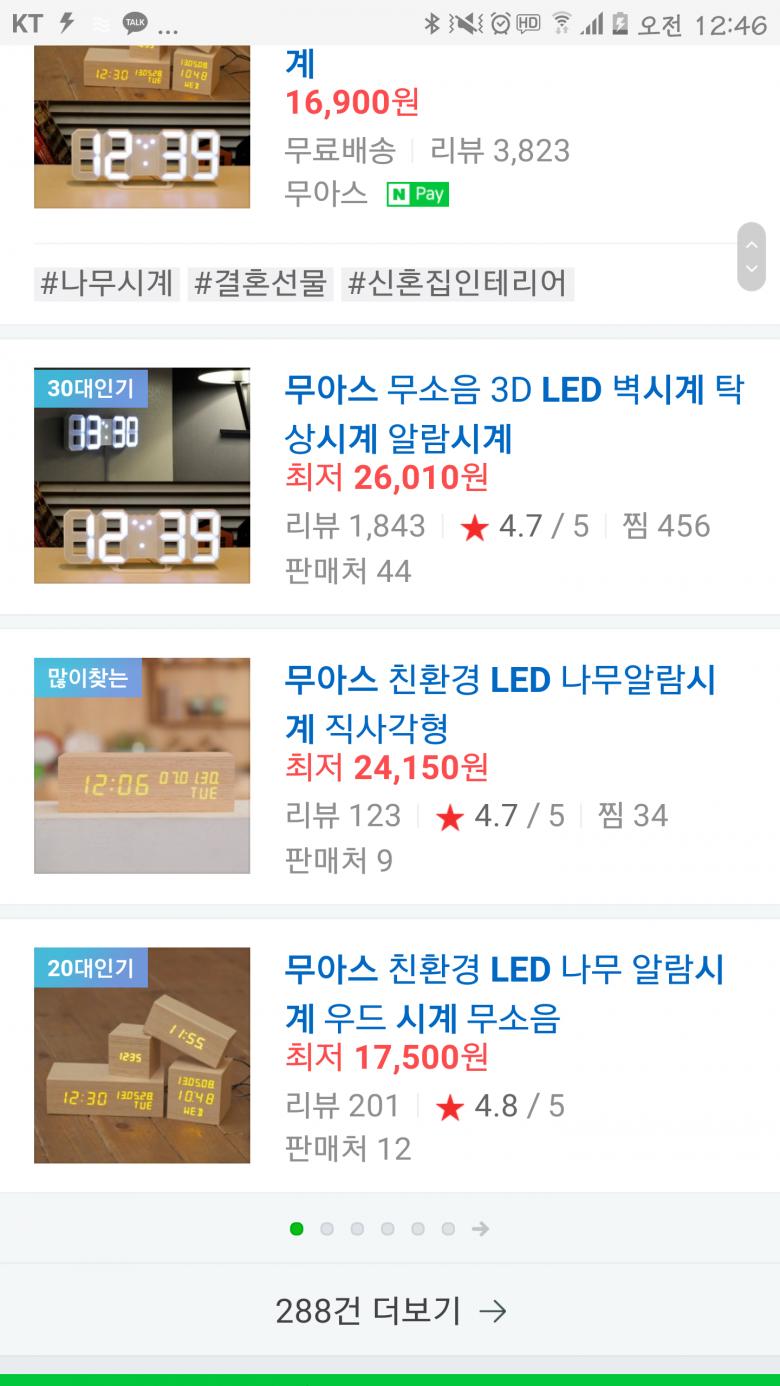Go to next page with arrow indicator
This screenshot has height=1386, width=780.
point(481,1229)
